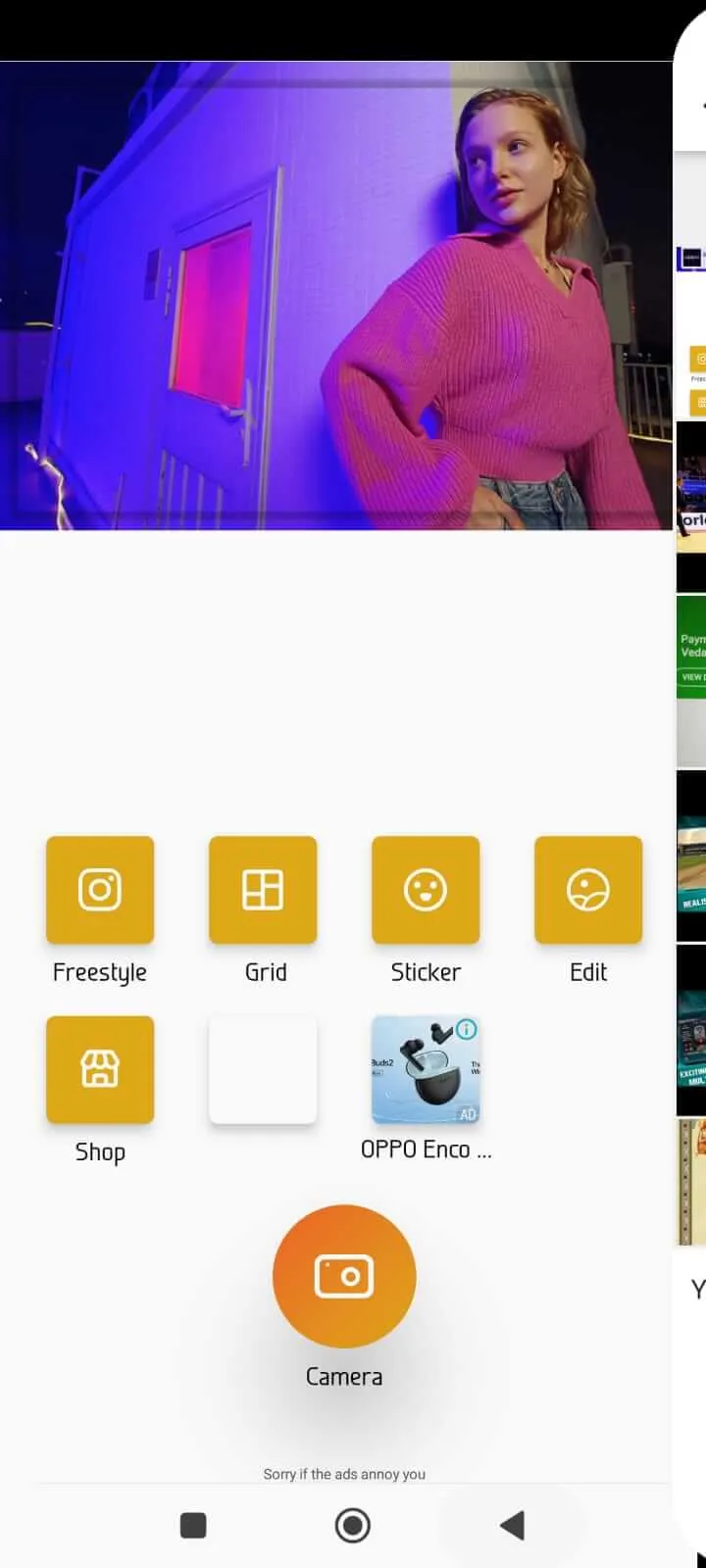706x1568 pixels.
Task: Go back with the system back button
Action: tap(512, 1525)
